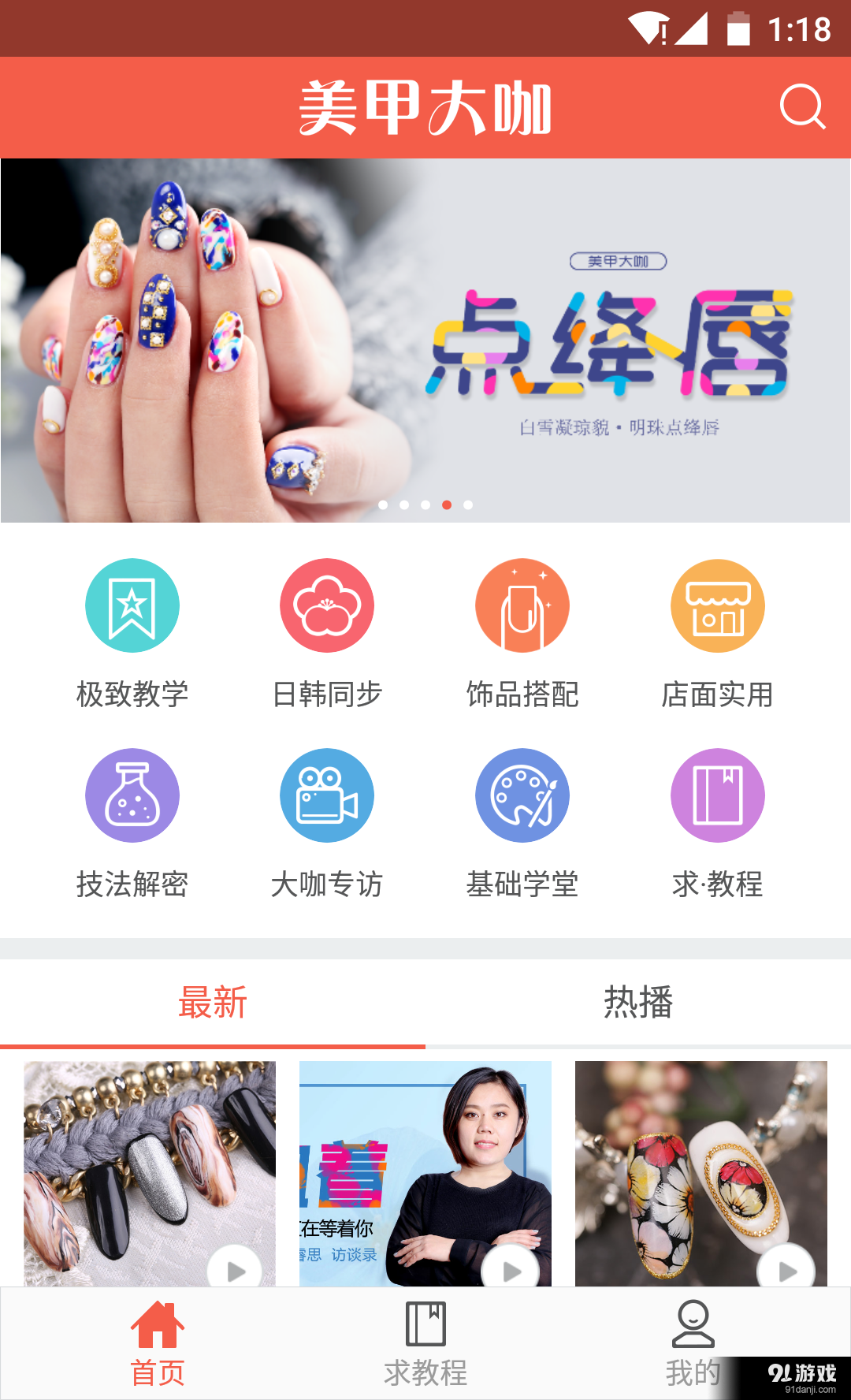Select the 日韩同步 flower icon
Screen dimensions: 851x1400
point(327,605)
